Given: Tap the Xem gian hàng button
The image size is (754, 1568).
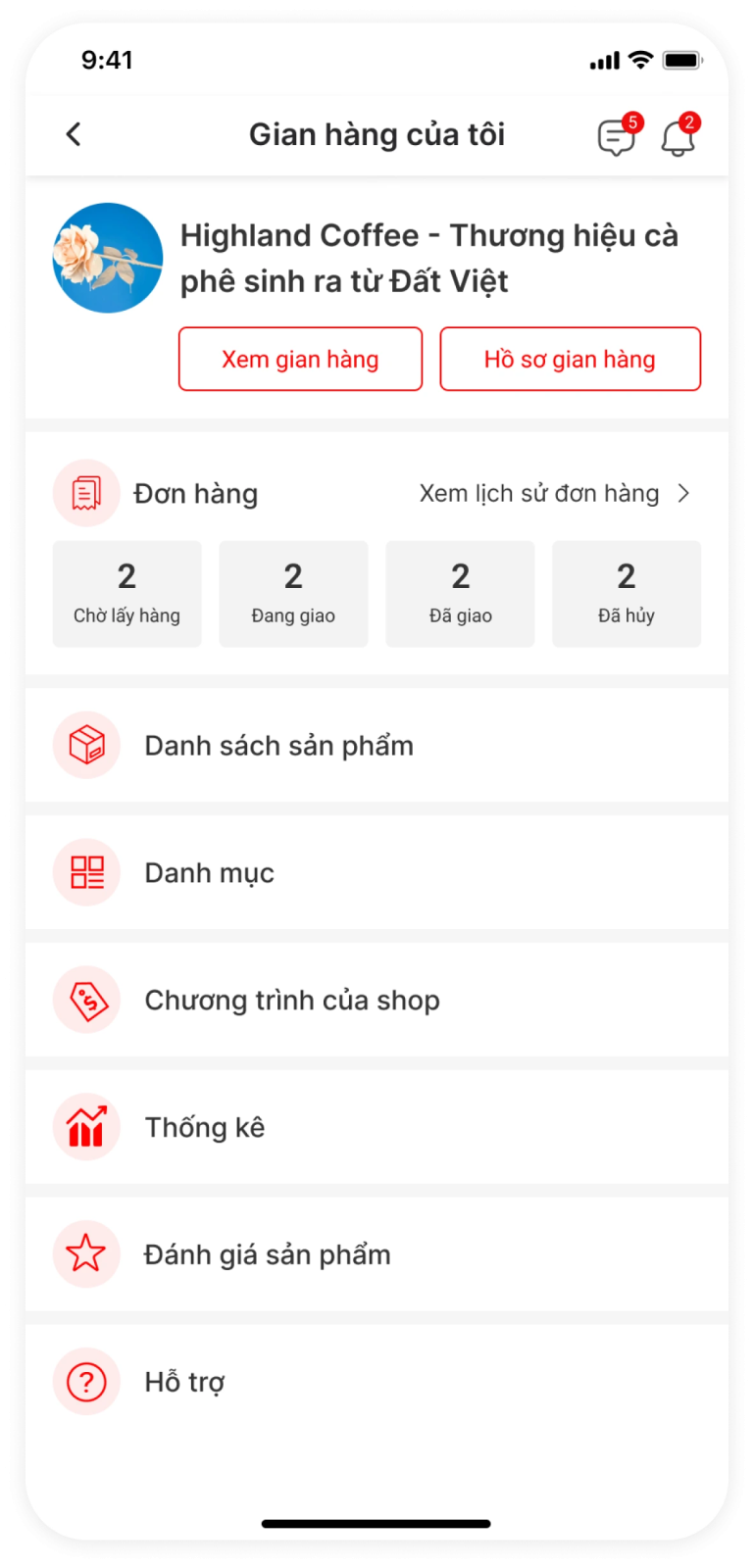Looking at the screenshot, I should point(300,360).
